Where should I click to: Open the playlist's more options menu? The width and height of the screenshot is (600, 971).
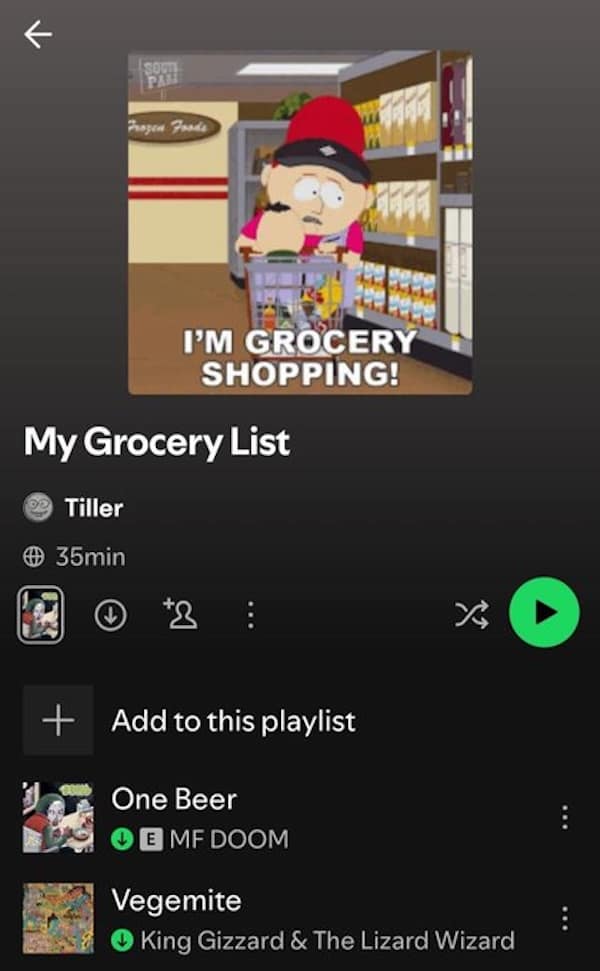pyautogui.click(x=249, y=616)
